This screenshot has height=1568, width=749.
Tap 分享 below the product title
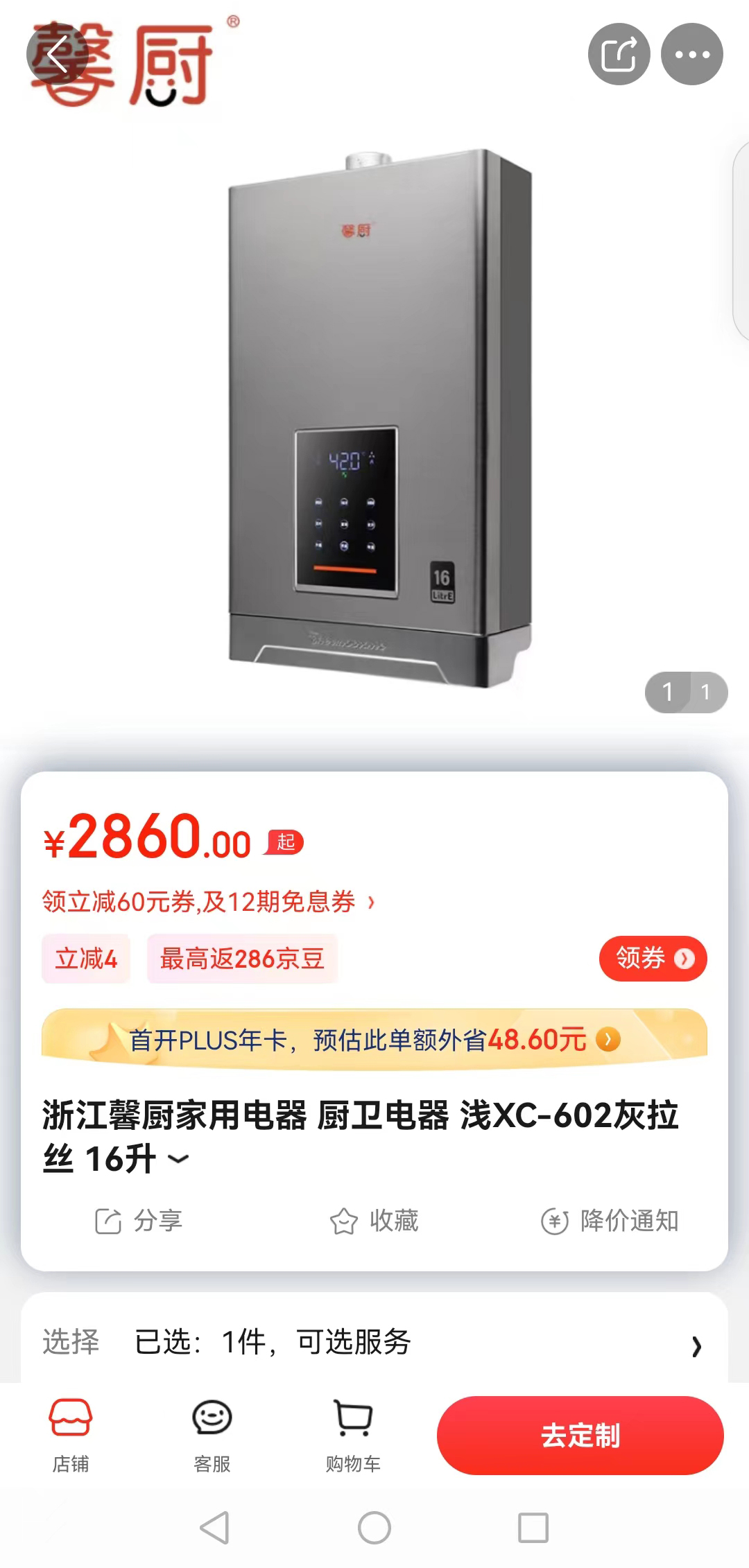click(x=139, y=1221)
